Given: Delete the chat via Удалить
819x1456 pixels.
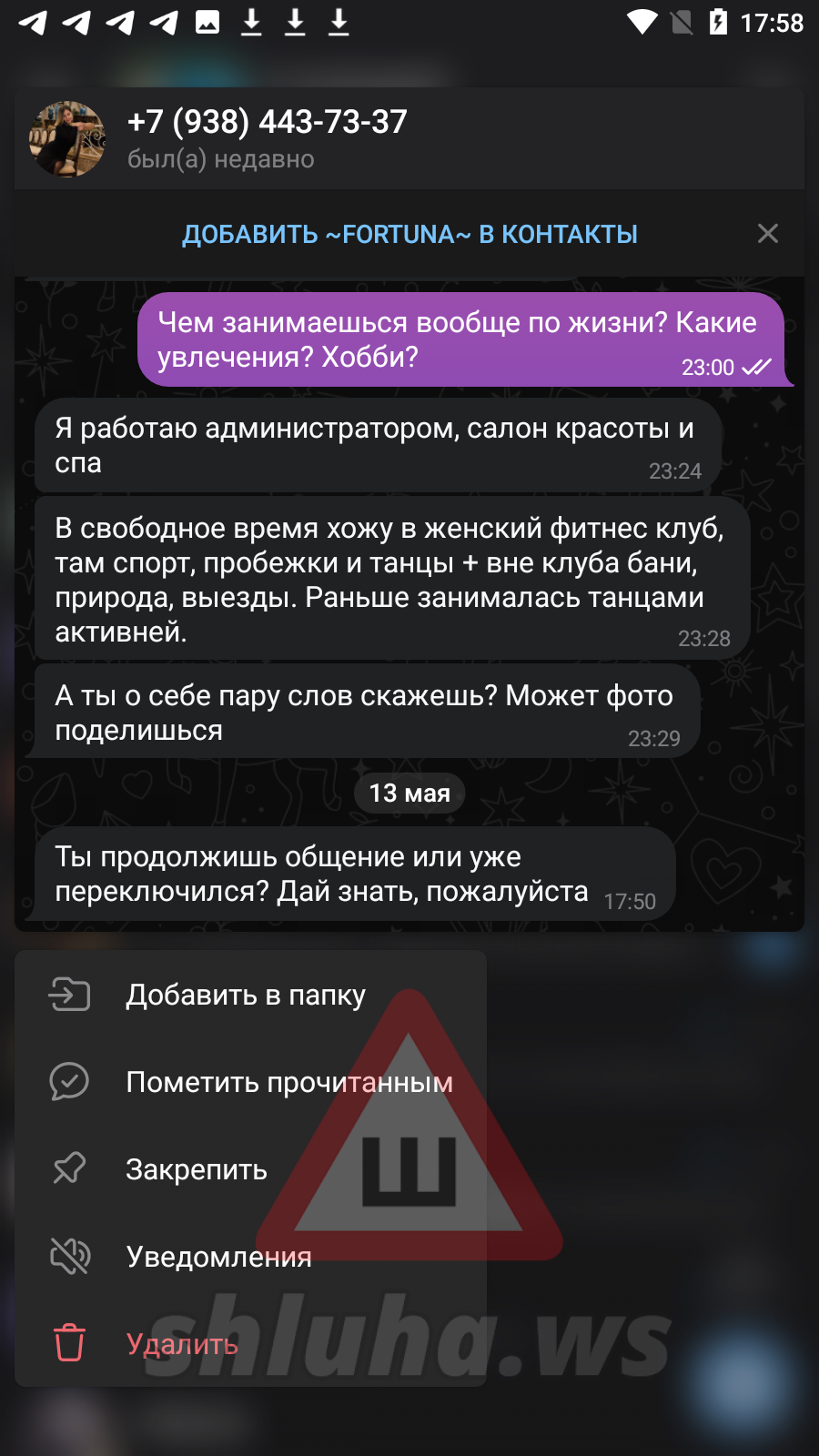Looking at the screenshot, I should click(x=250, y=1344).
